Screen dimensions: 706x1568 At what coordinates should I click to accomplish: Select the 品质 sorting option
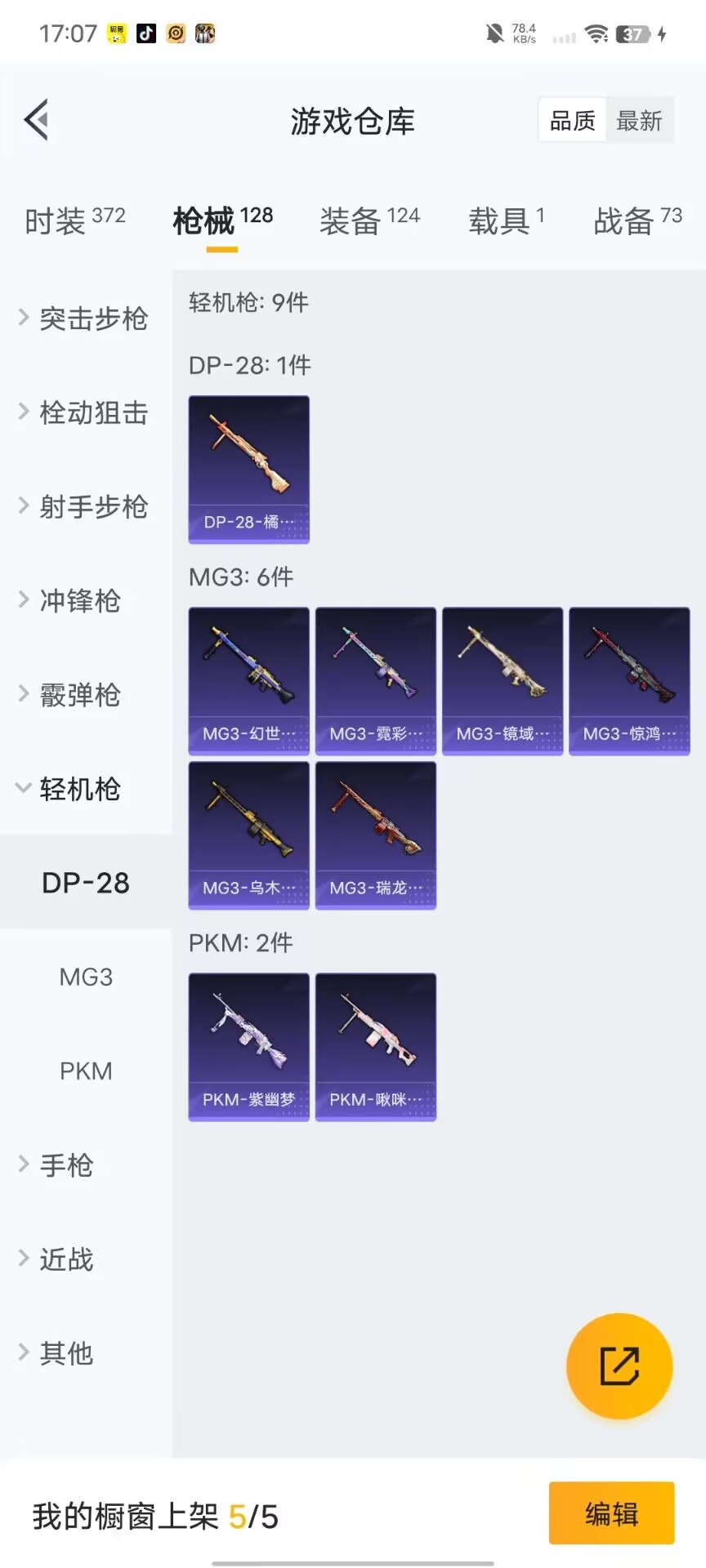pyautogui.click(x=572, y=121)
